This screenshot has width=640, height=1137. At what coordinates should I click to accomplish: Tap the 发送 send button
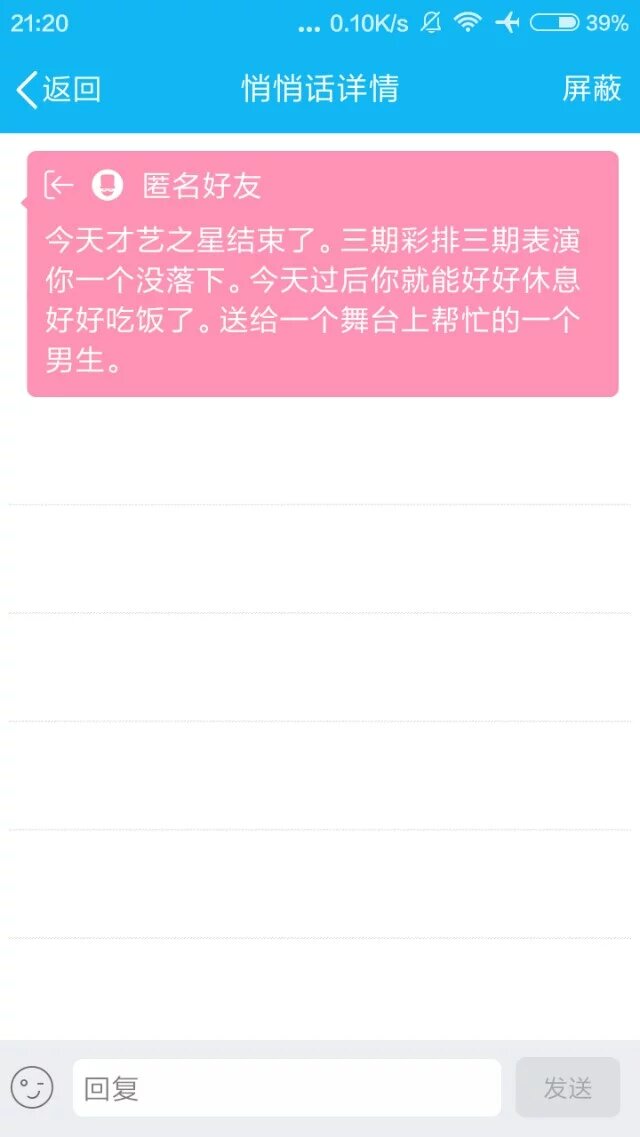pos(567,1088)
